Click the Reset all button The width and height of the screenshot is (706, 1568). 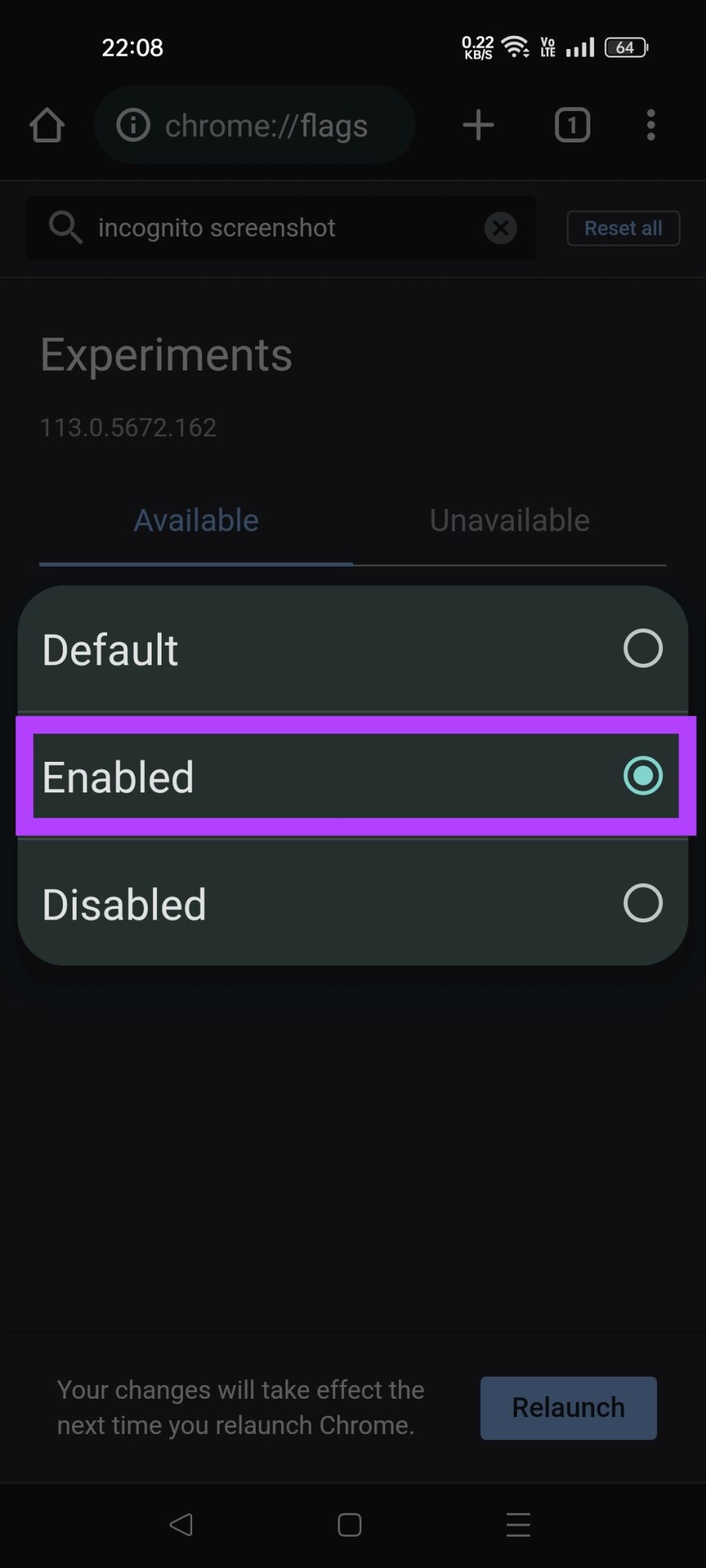(x=623, y=227)
